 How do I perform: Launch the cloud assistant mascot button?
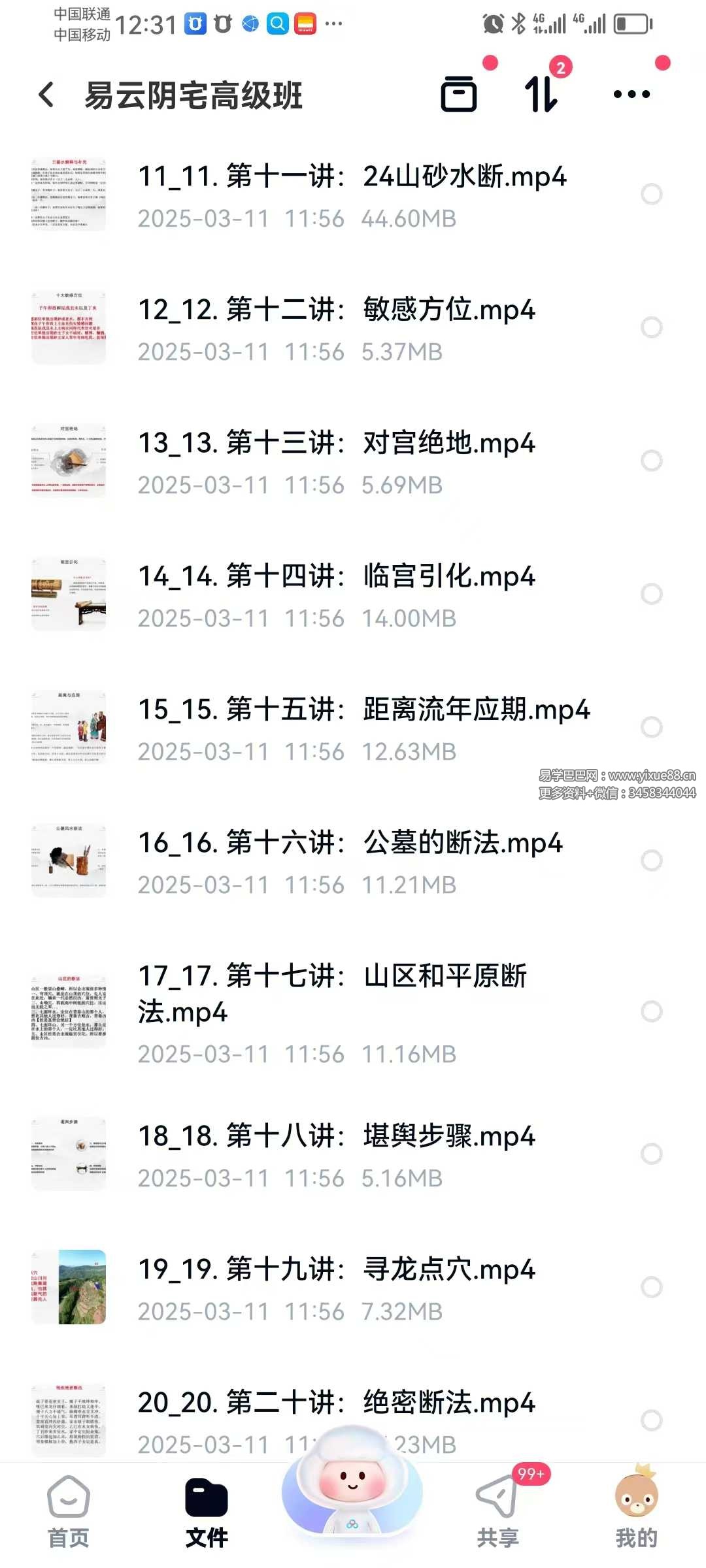(352, 1496)
